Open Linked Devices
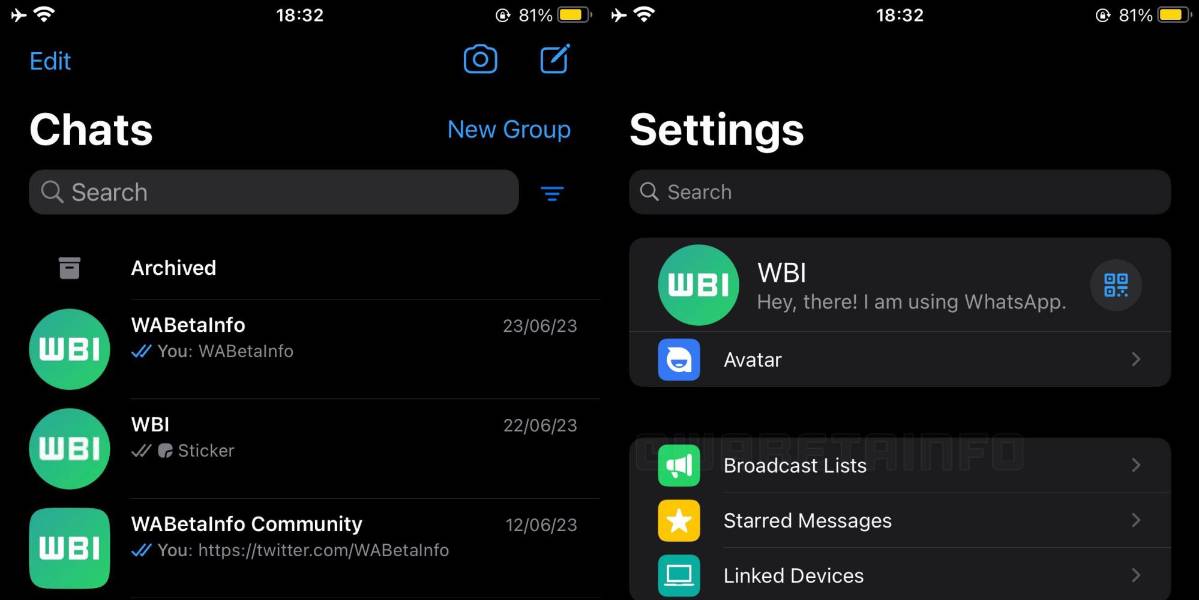Image resolution: width=1199 pixels, height=600 pixels. (x=899, y=575)
